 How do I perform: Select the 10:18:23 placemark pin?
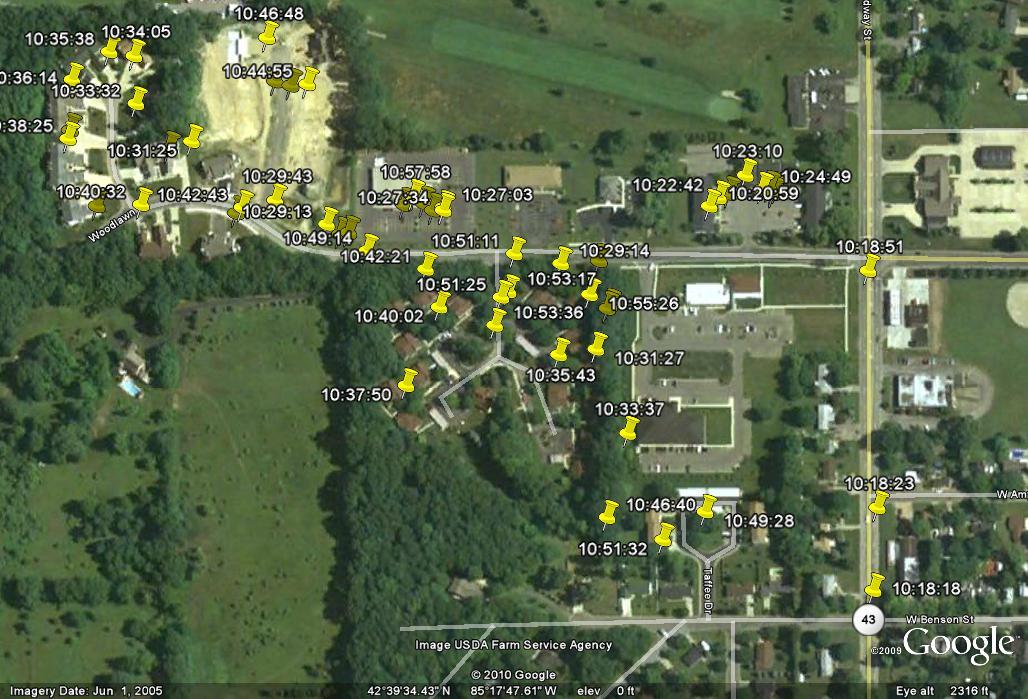point(879,505)
